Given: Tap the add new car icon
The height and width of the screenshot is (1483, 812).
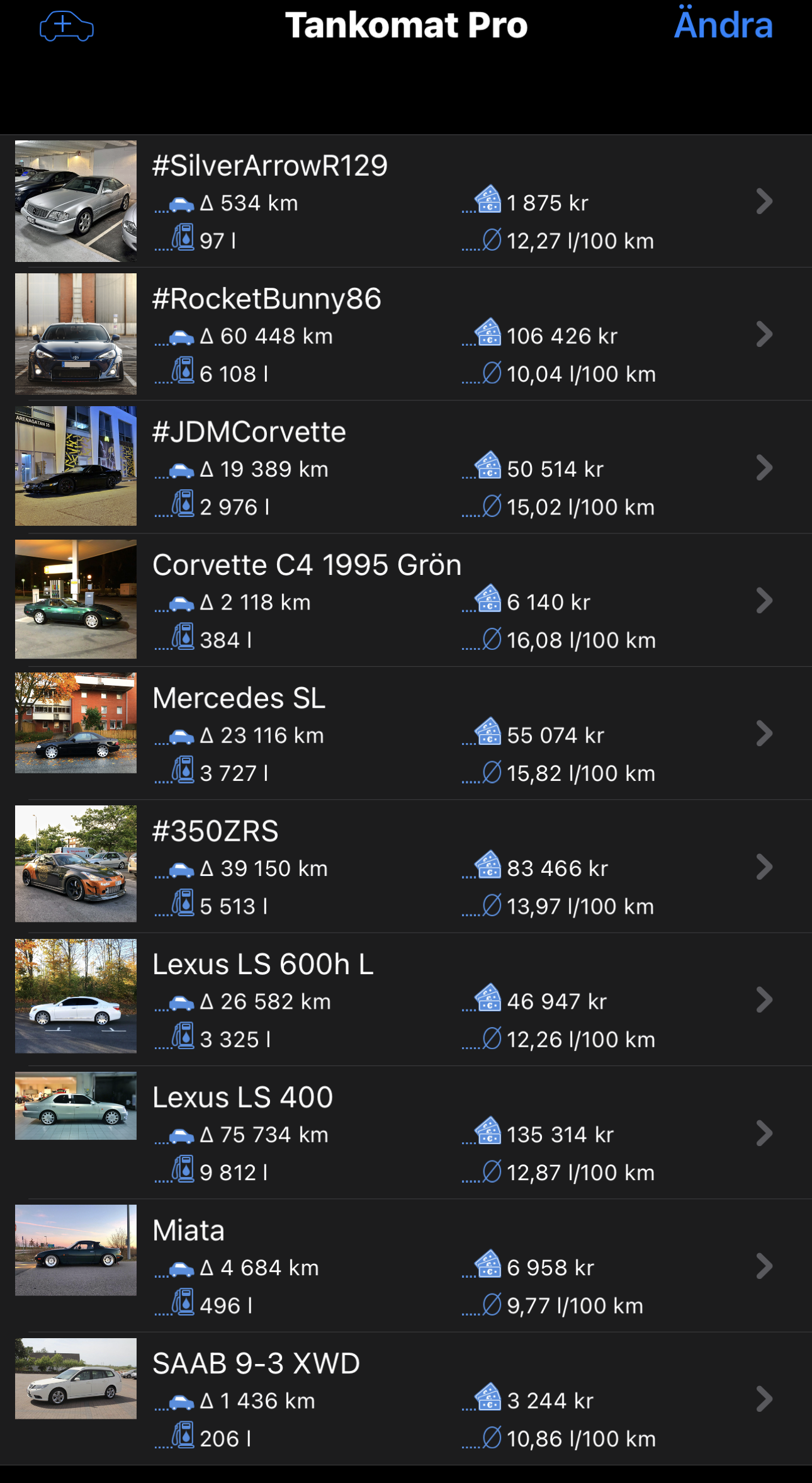Looking at the screenshot, I should [67, 26].
